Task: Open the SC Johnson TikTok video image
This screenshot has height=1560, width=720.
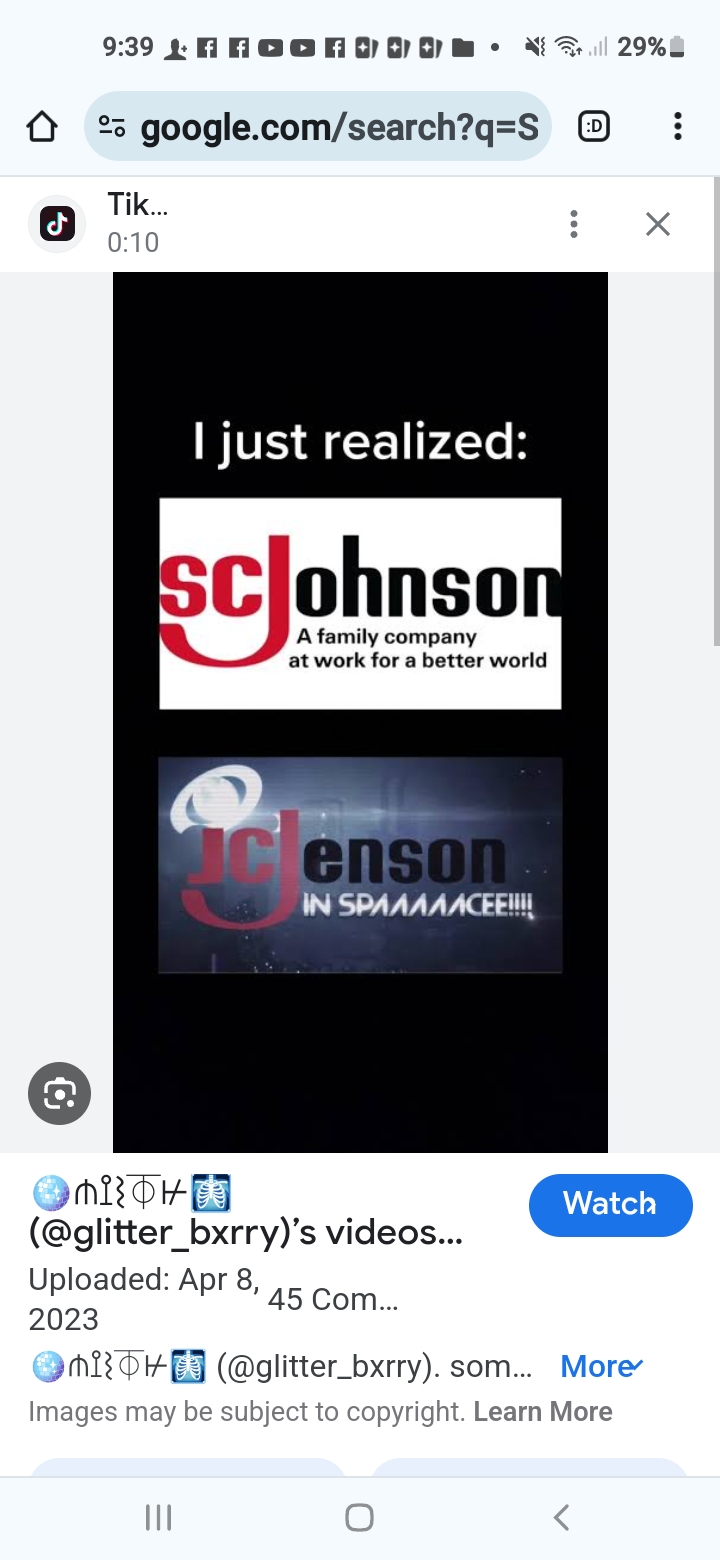Action: pos(360,710)
